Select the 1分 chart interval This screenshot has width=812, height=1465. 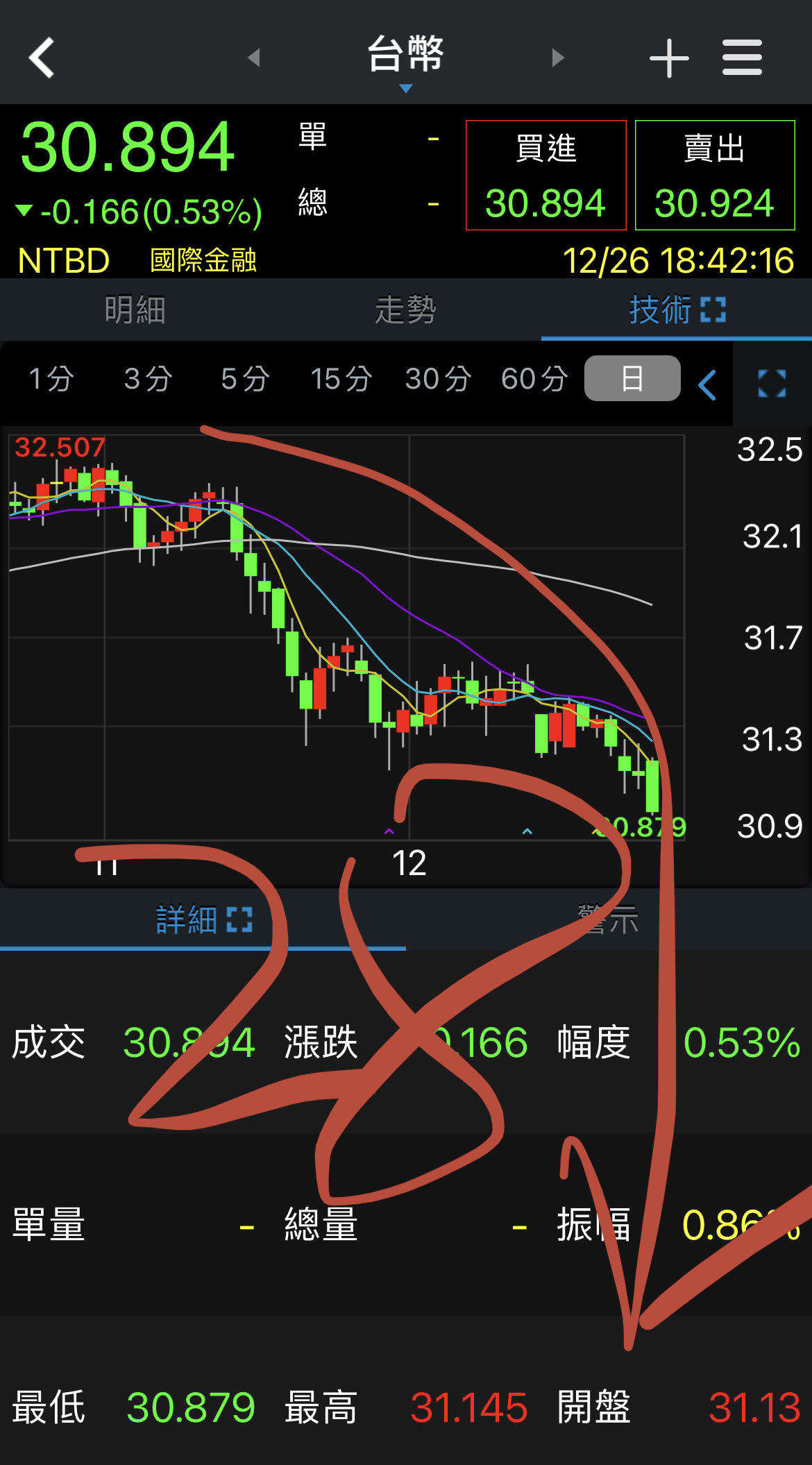click(x=51, y=379)
